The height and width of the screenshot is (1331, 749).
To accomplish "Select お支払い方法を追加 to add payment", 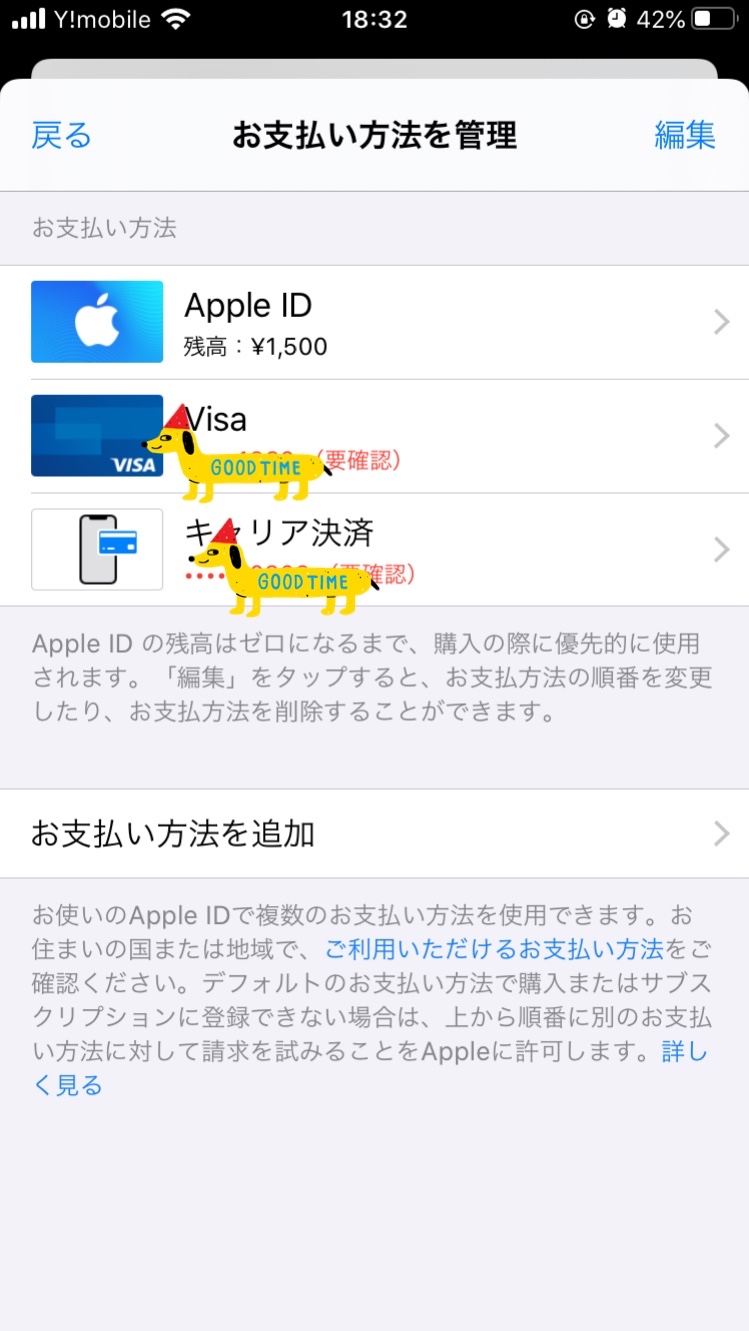I will (x=374, y=834).
